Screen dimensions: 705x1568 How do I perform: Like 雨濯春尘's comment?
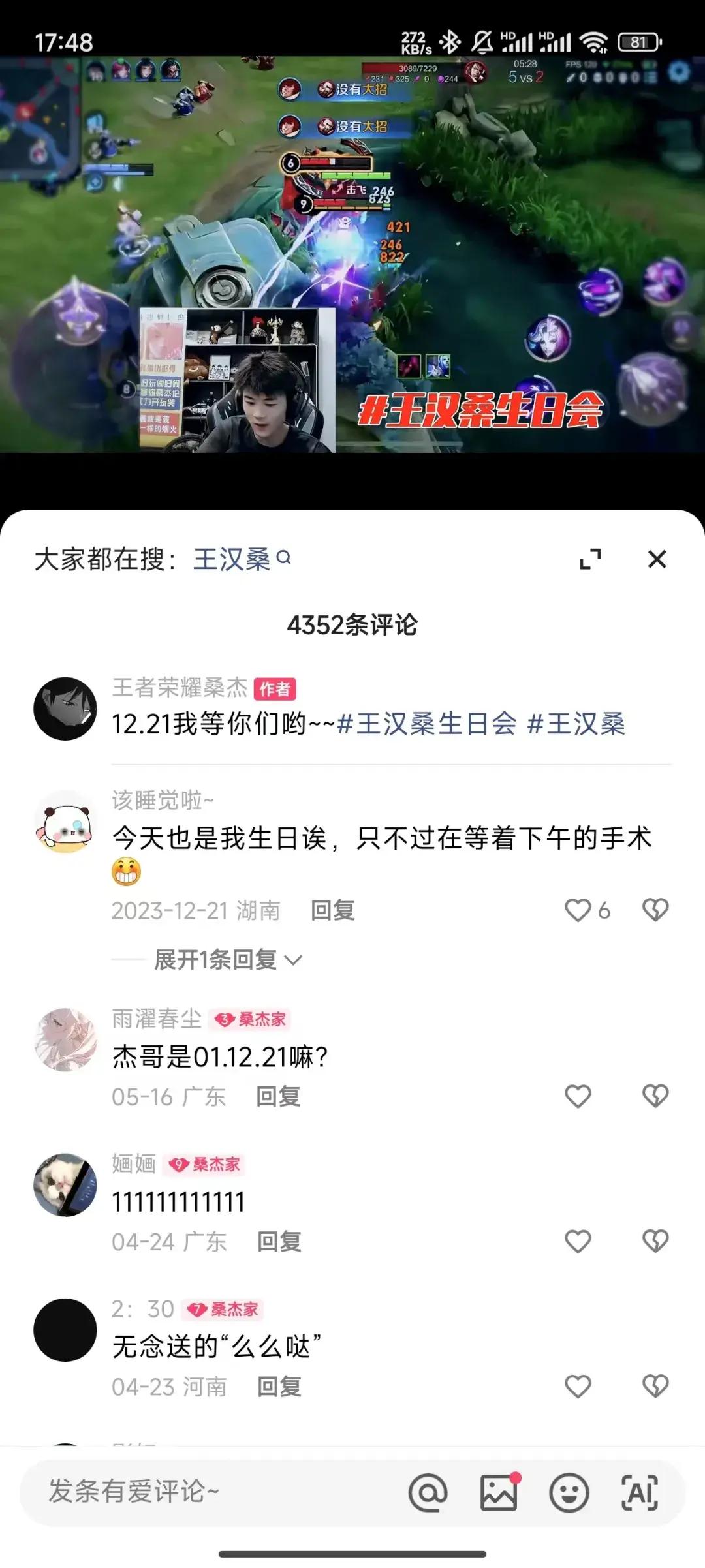point(578,1097)
